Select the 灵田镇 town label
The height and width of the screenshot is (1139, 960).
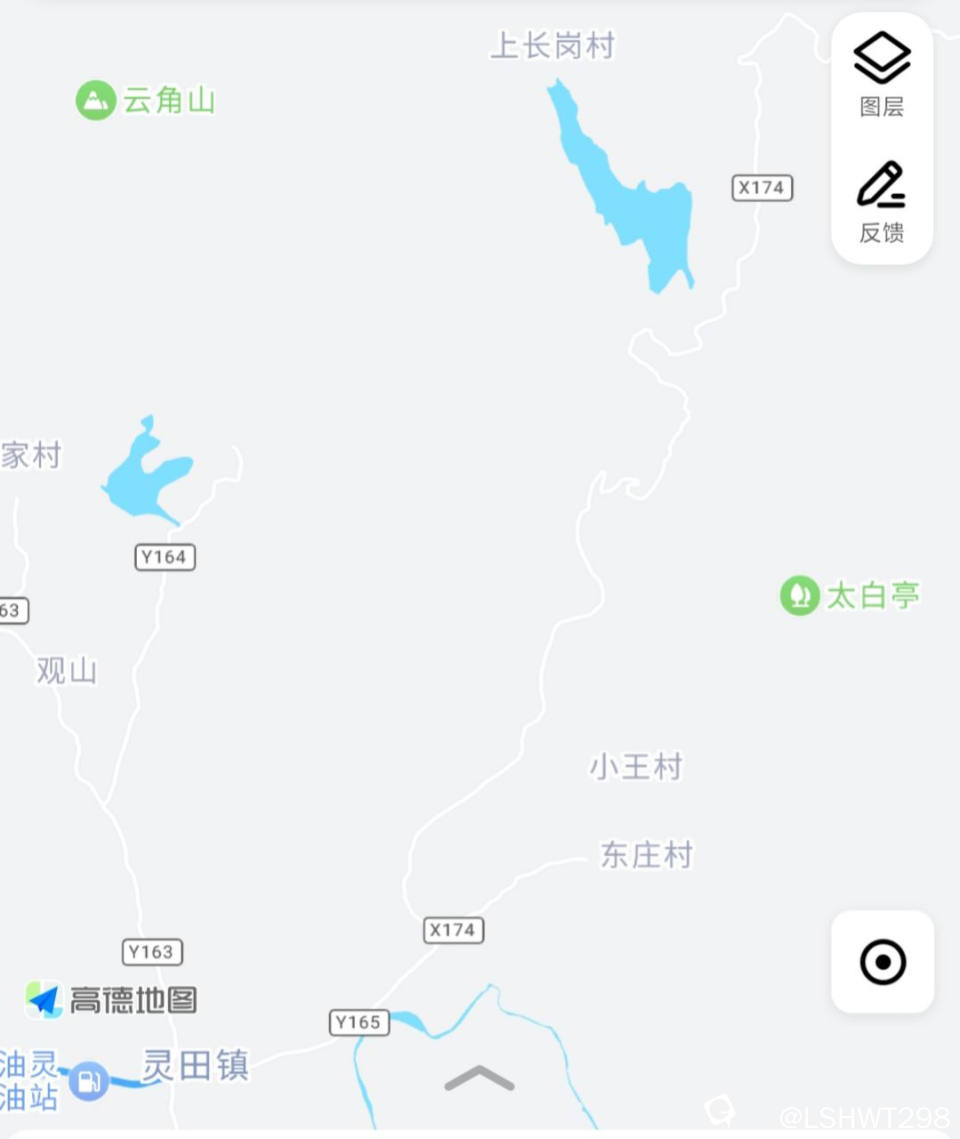(x=197, y=1067)
